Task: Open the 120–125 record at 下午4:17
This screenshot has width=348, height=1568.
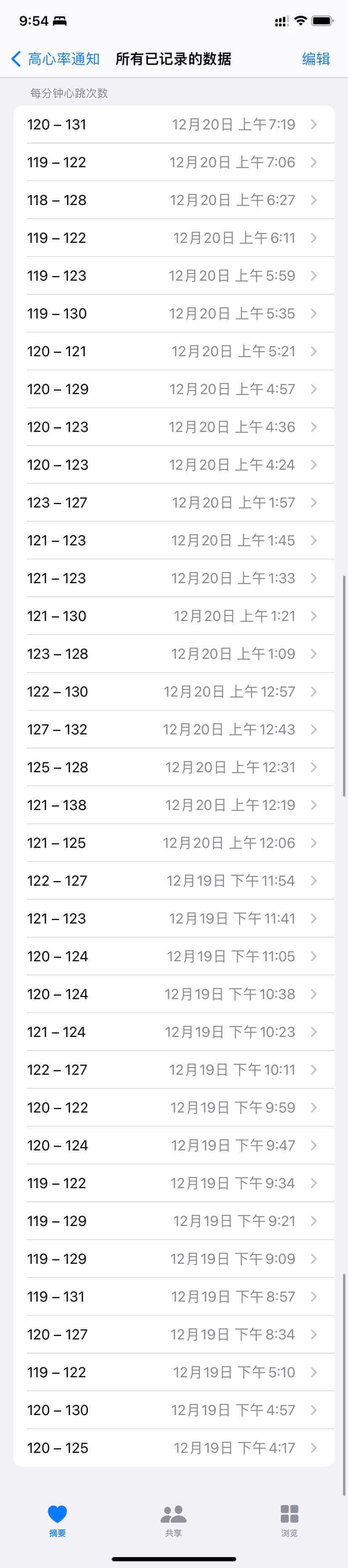Action: pos(174,1447)
